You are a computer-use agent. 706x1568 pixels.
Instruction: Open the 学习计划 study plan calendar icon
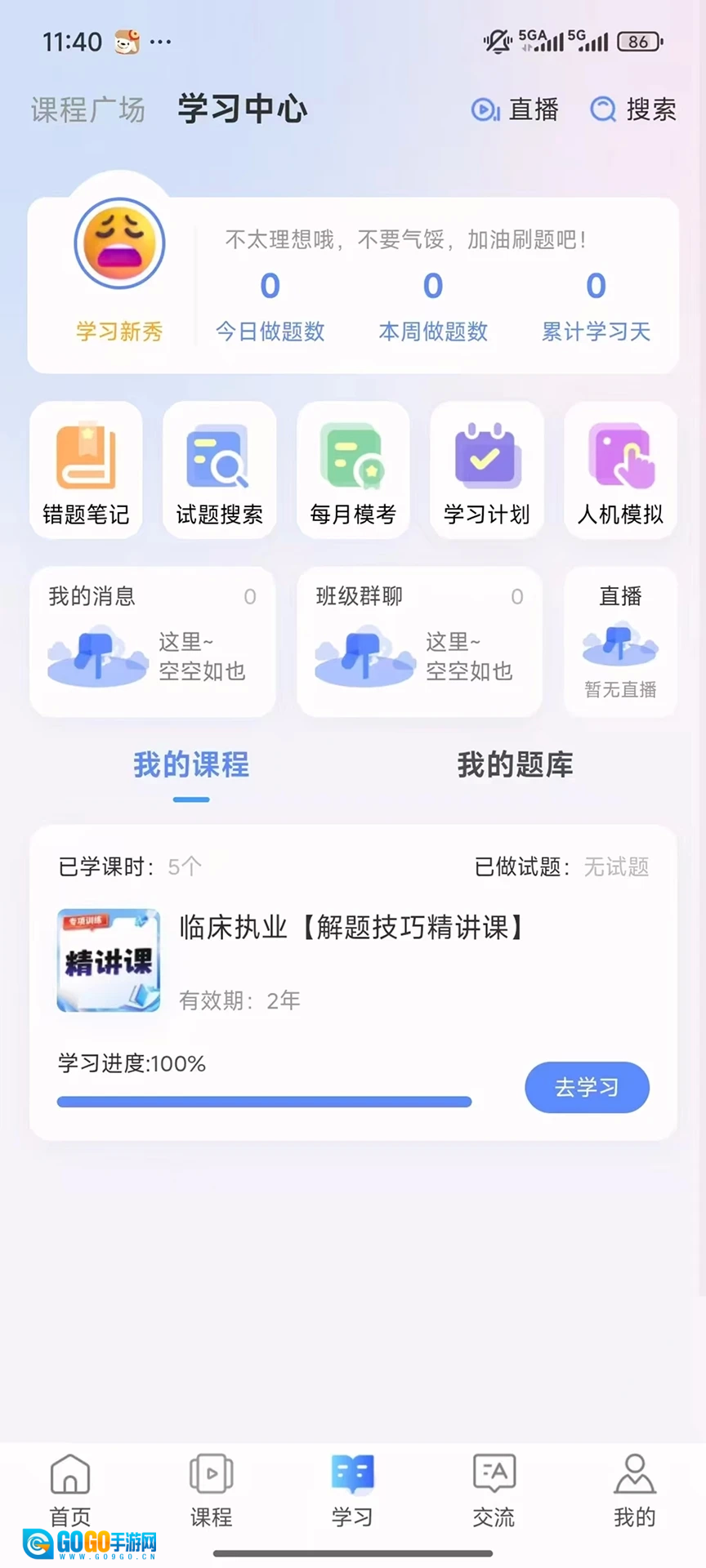click(x=486, y=470)
